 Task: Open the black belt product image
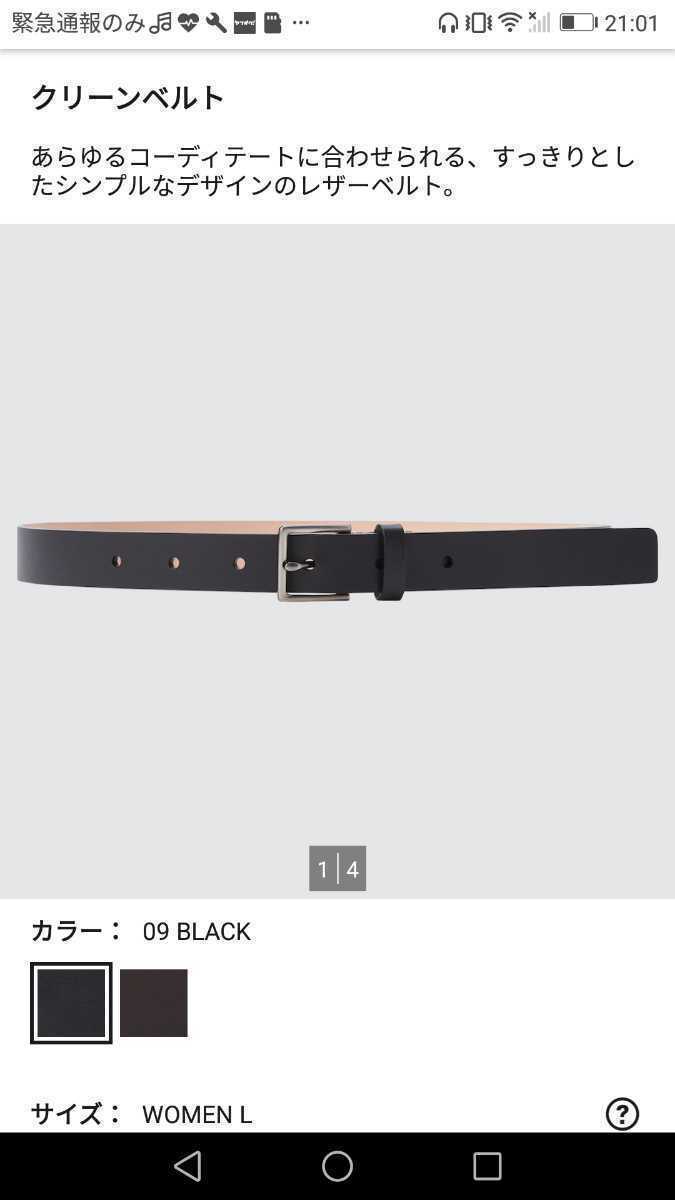point(337,561)
